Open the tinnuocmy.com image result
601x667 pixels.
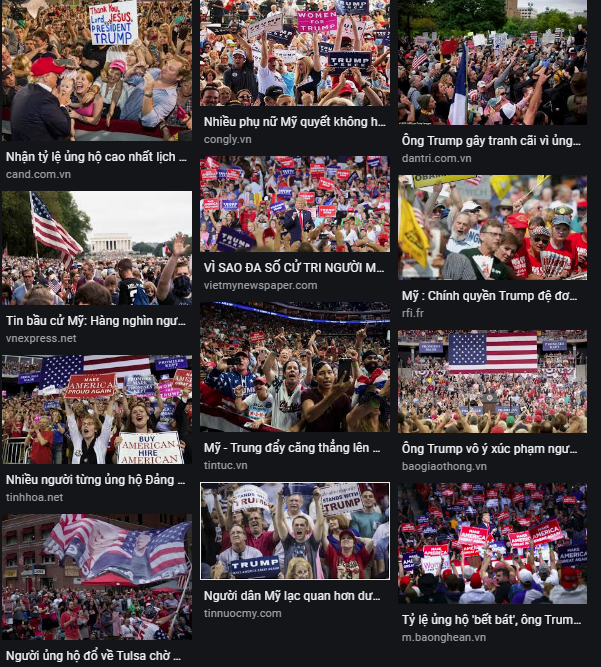(x=294, y=530)
